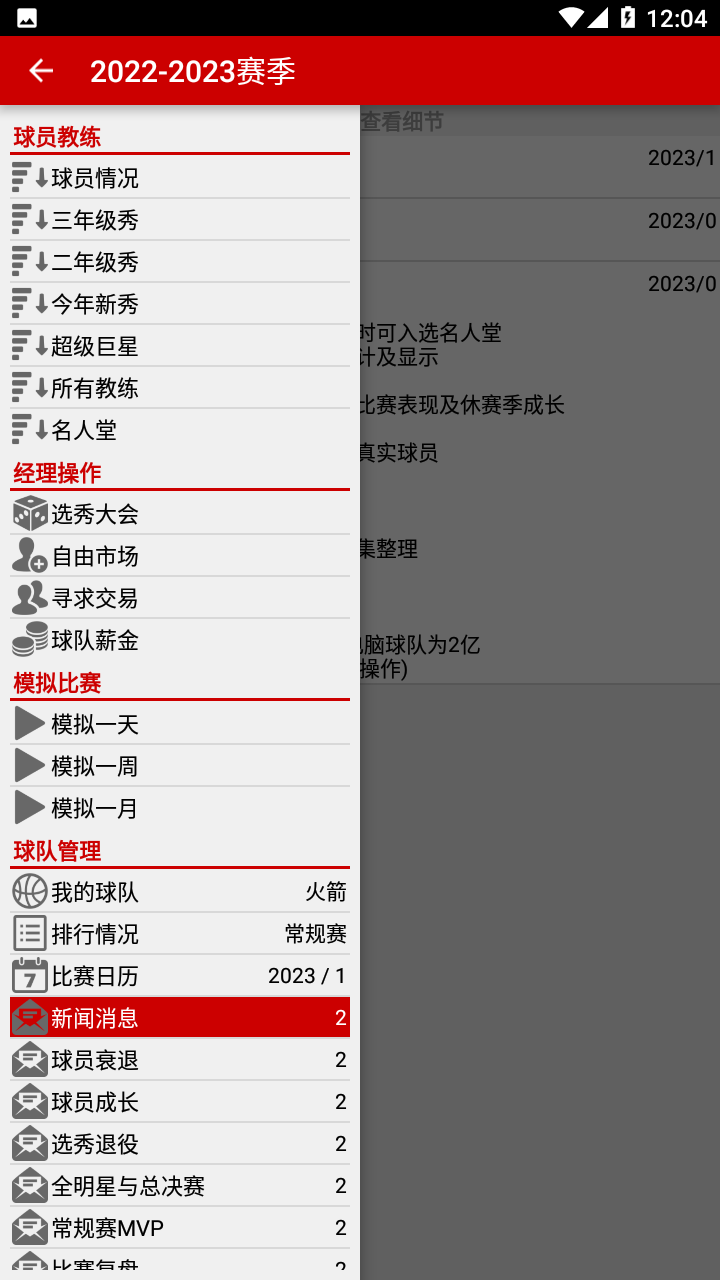Open 我的球队 火箭
Image resolution: width=720 pixels, height=1280 pixels.
point(180,892)
